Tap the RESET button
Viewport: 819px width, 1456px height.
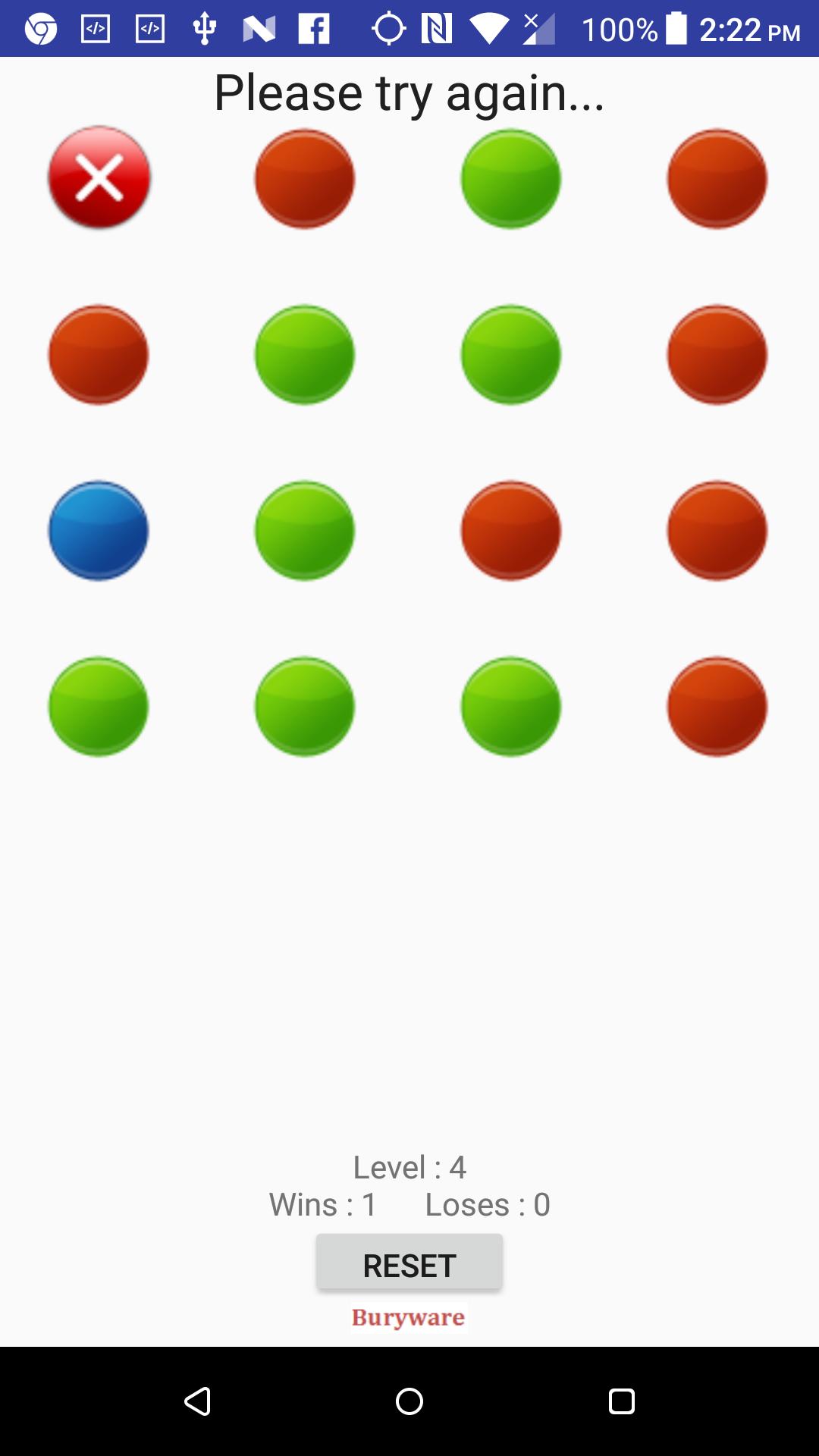point(409,1263)
